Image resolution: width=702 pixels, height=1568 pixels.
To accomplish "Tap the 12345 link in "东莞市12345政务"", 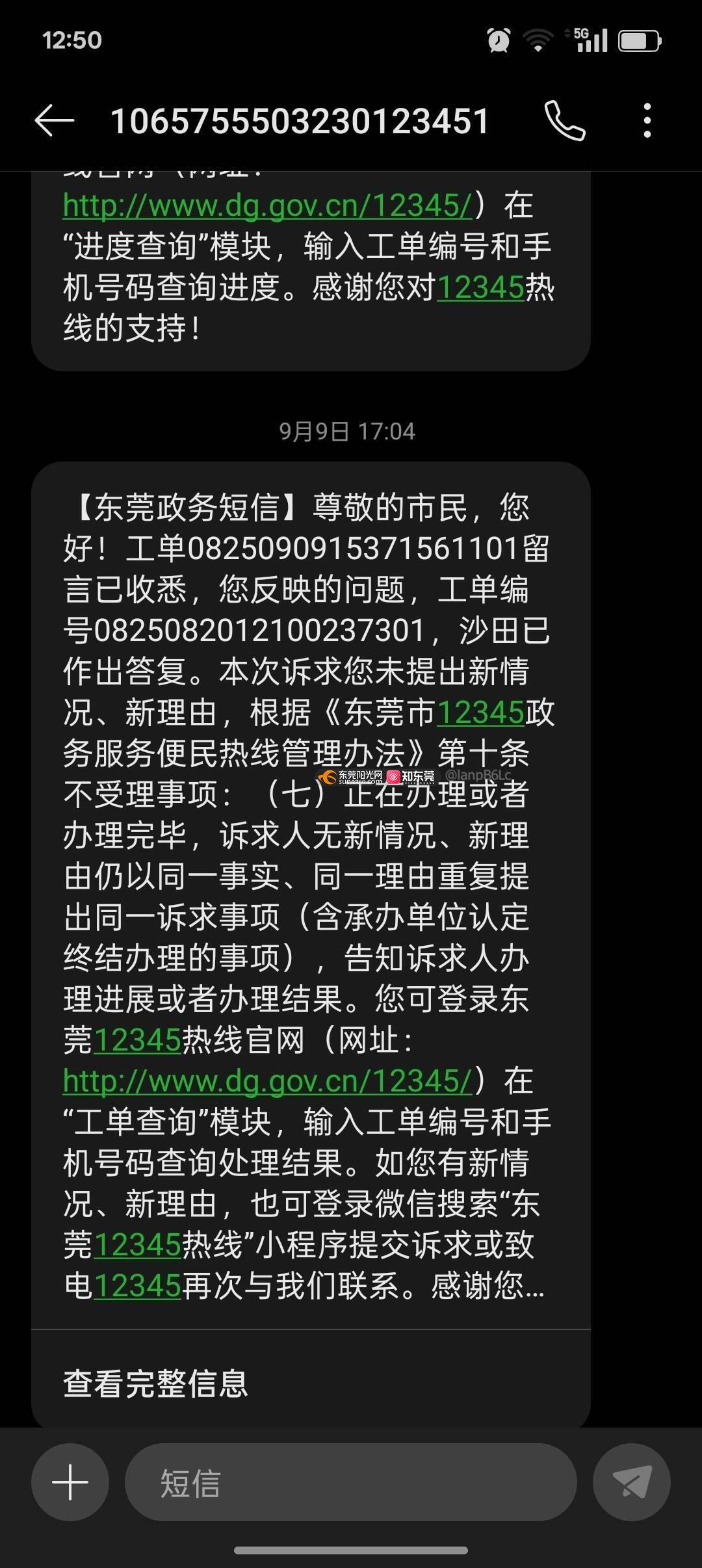I will tap(480, 712).
